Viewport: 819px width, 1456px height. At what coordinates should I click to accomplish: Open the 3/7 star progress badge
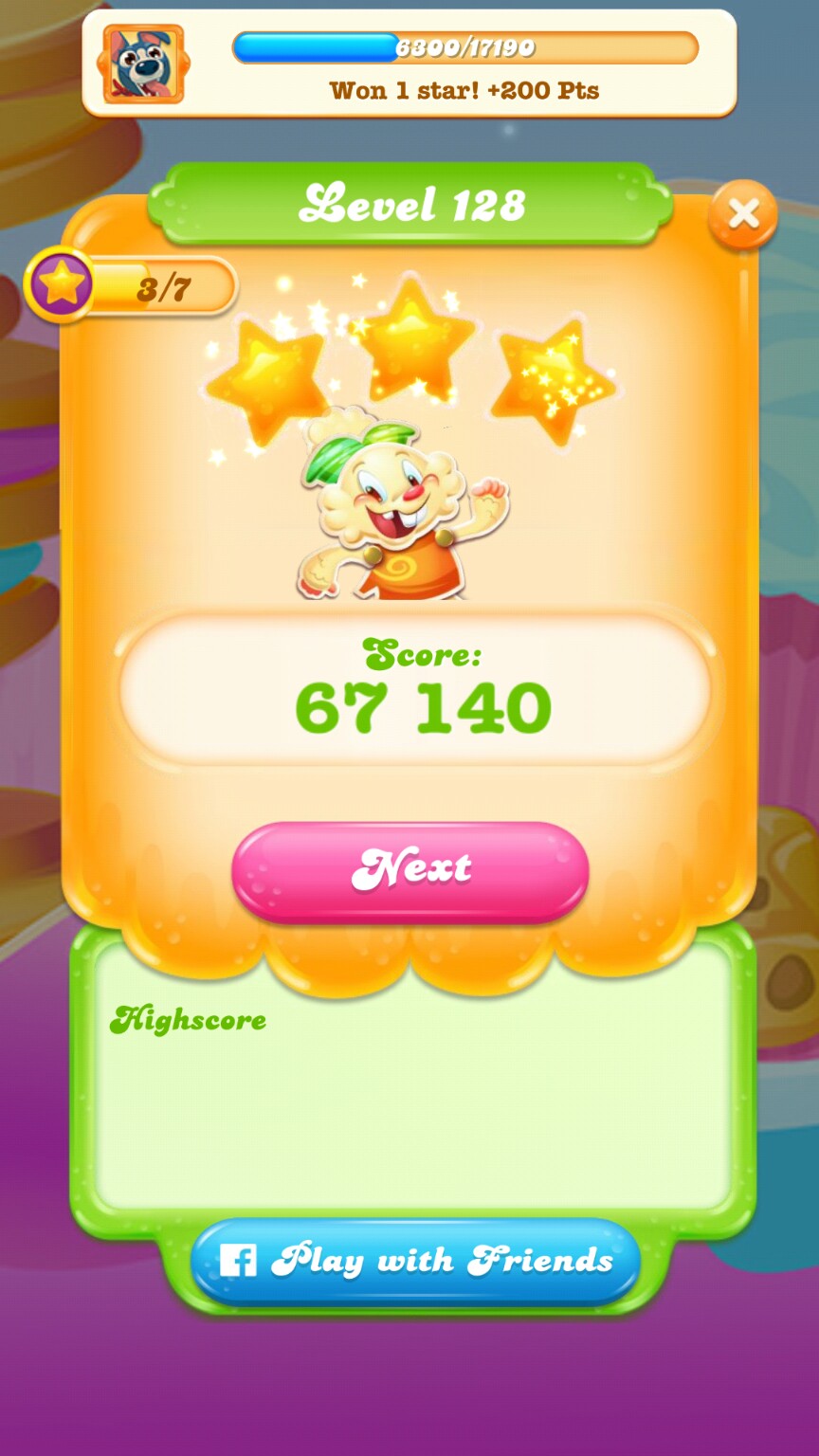click(x=133, y=285)
